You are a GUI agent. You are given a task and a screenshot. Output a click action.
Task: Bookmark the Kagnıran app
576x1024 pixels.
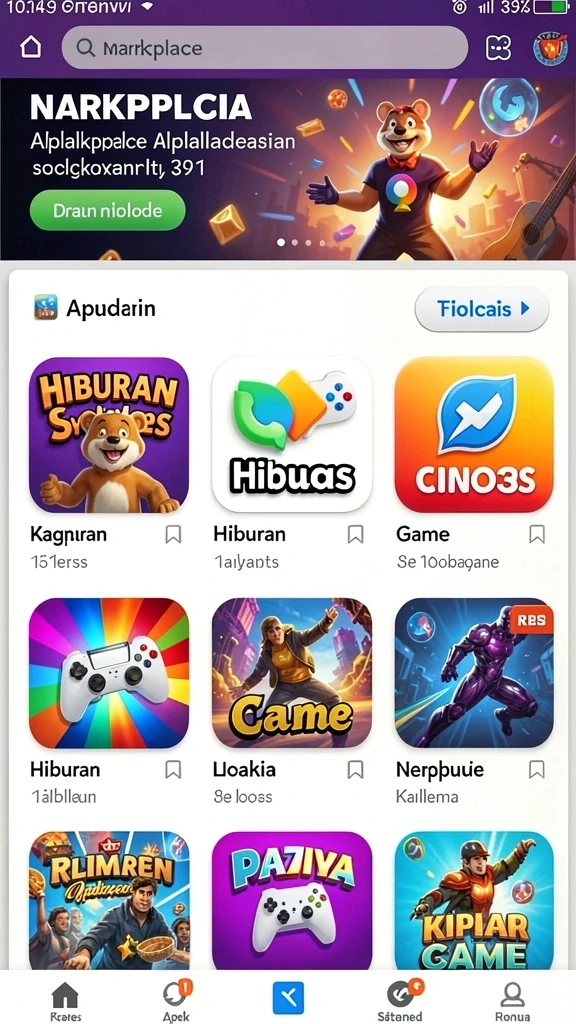point(173,535)
